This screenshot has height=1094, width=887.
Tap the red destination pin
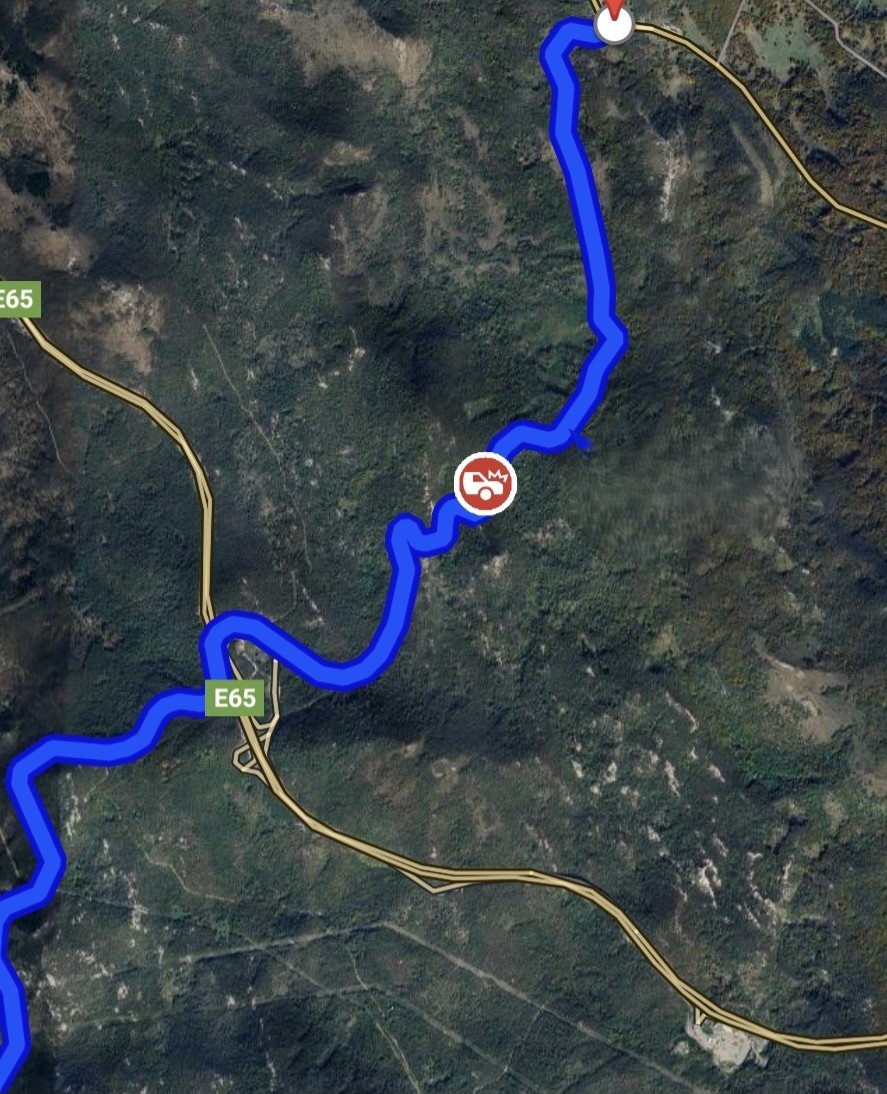point(614,20)
